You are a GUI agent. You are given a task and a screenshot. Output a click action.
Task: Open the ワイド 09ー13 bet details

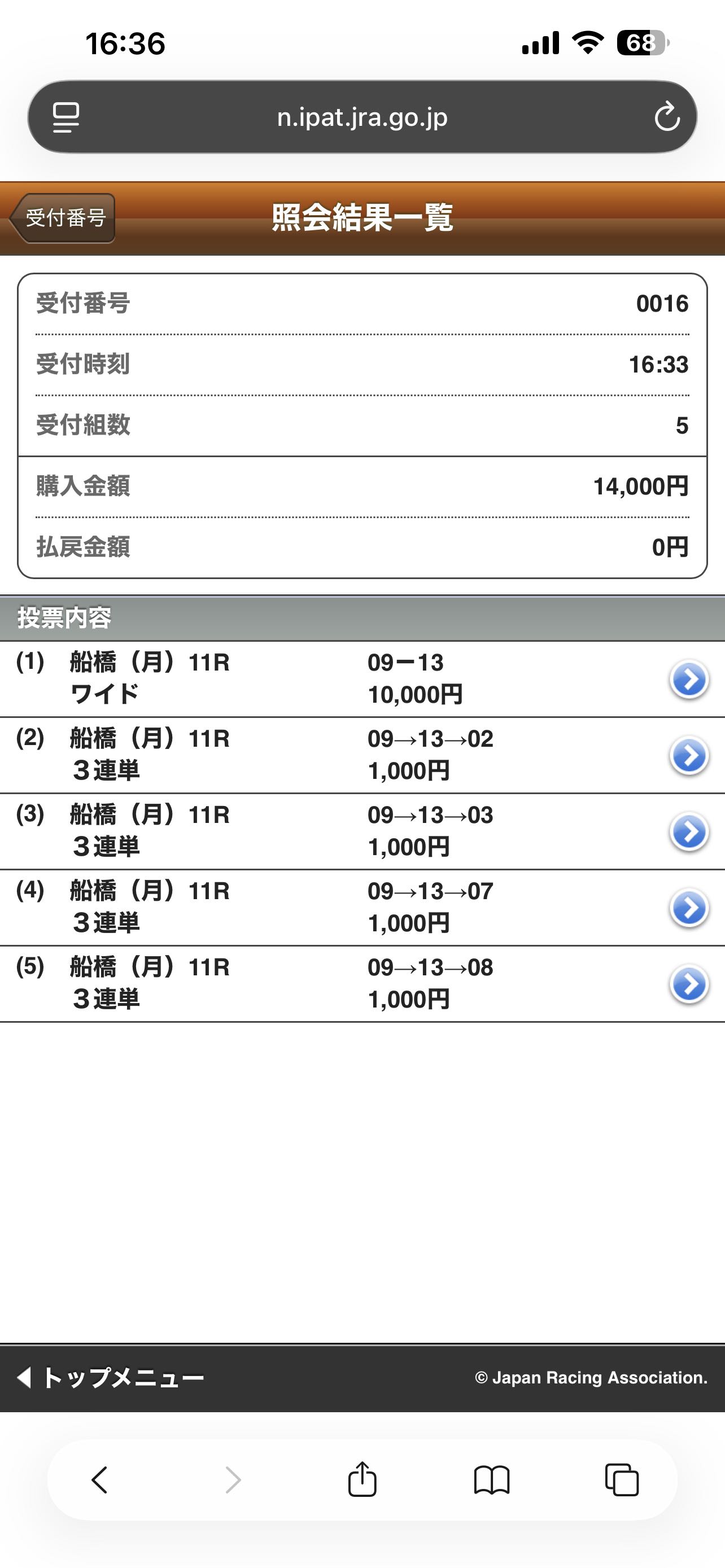(x=688, y=680)
